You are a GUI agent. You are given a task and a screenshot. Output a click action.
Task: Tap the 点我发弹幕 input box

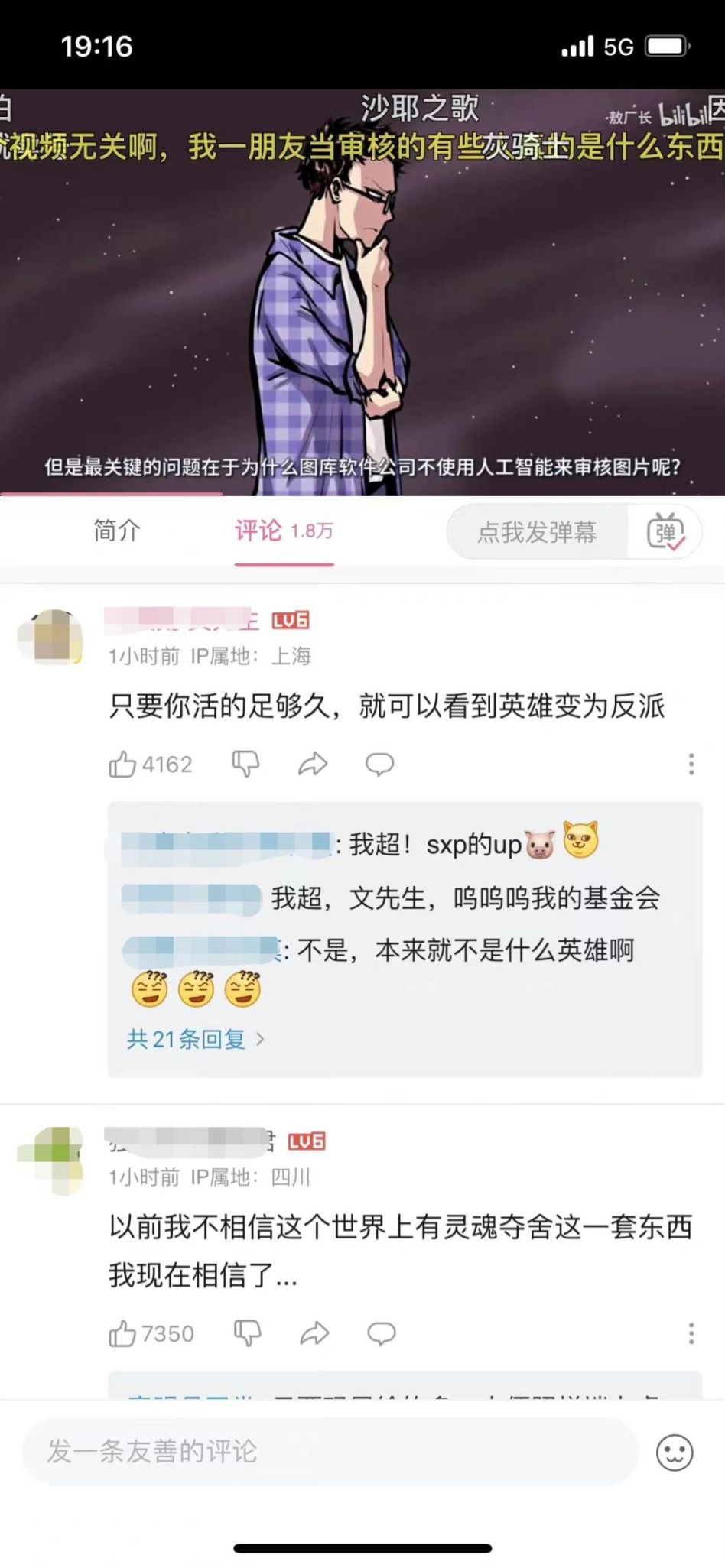pos(537,532)
